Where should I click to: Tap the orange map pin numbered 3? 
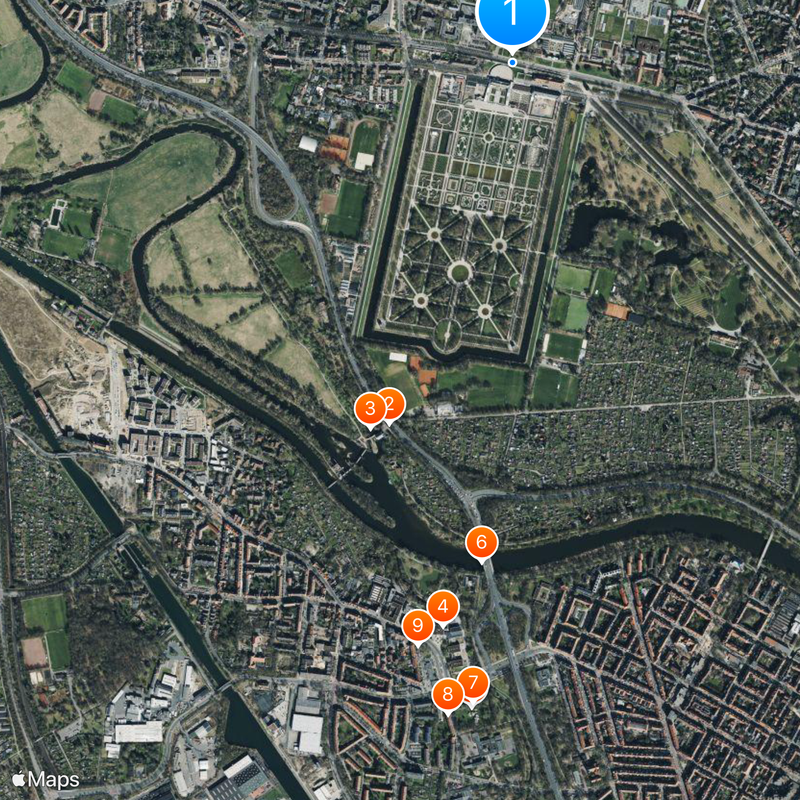(370, 407)
